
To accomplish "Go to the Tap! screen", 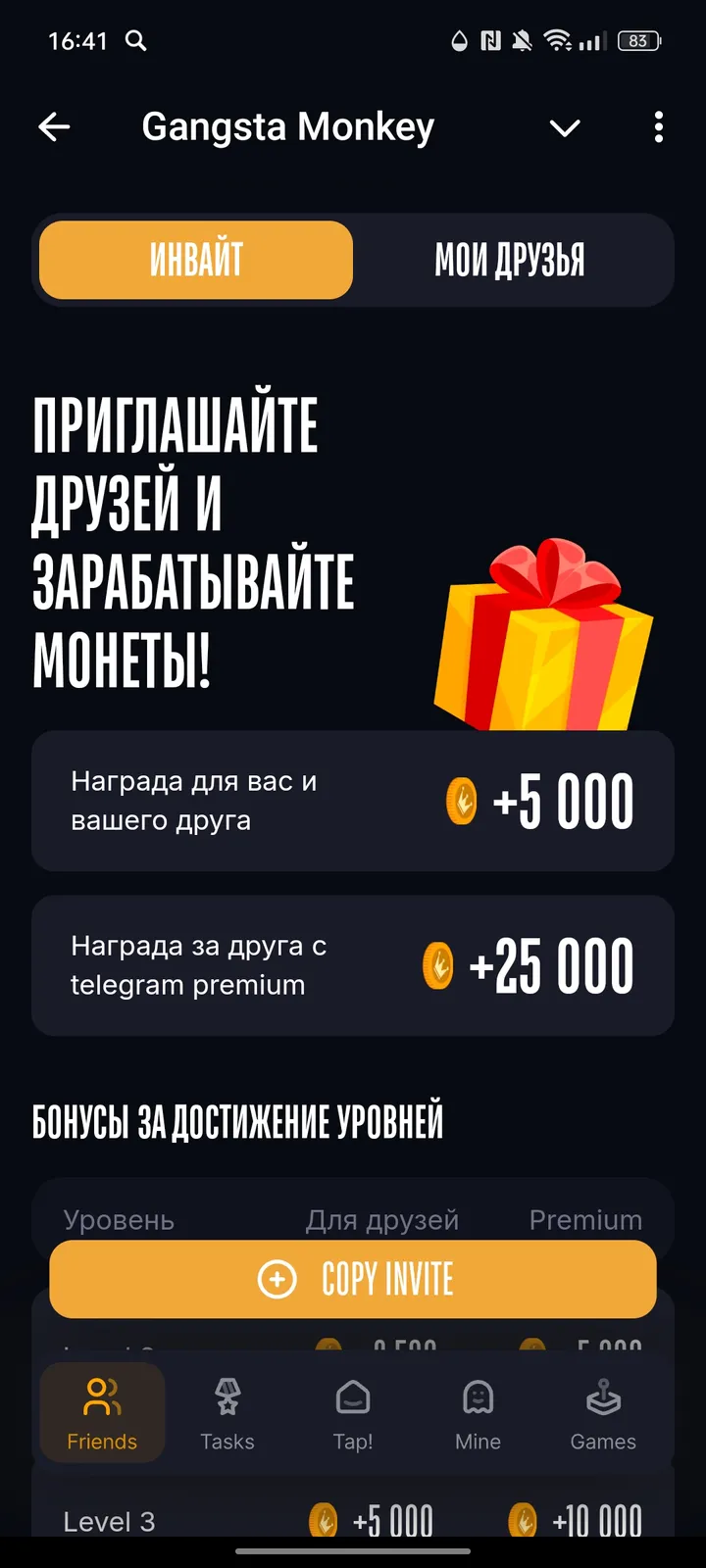I will pyautogui.click(x=353, y=1413).
